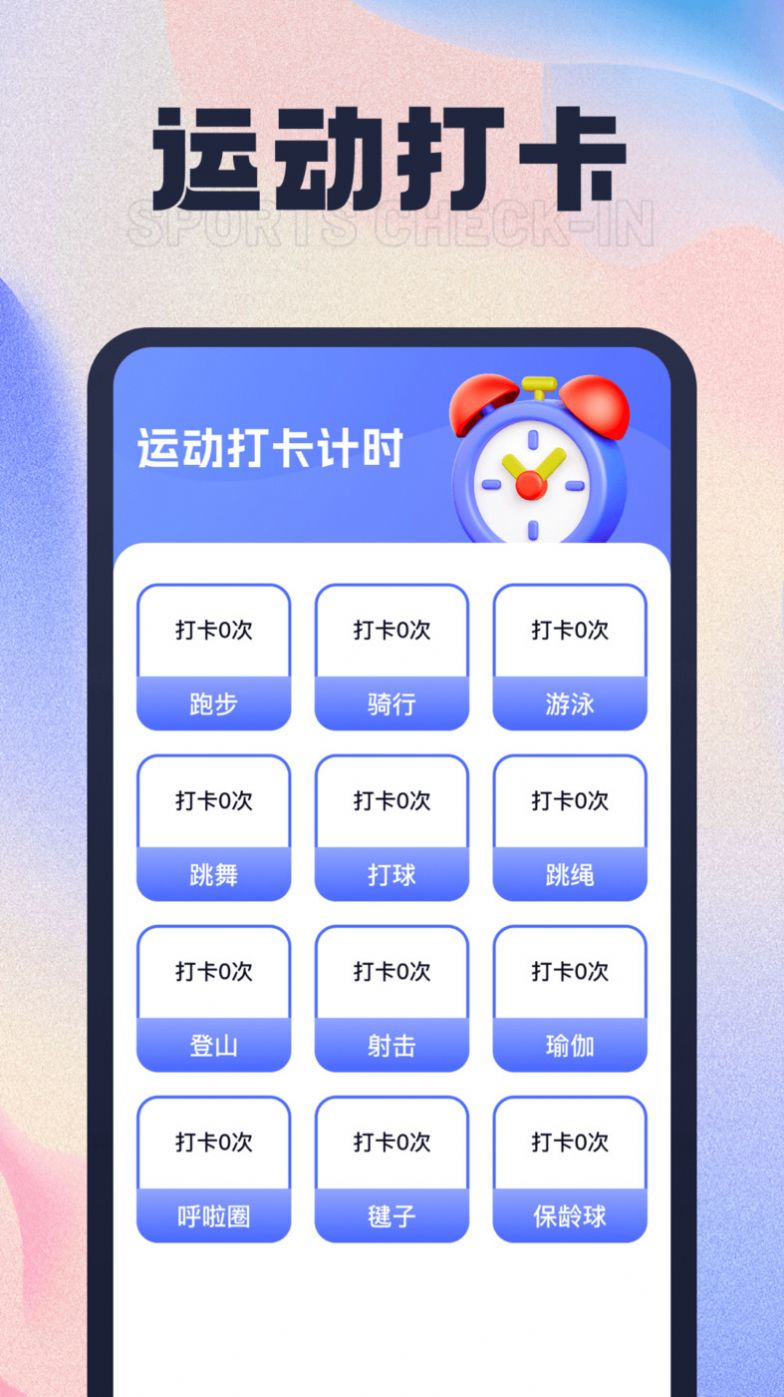
Task: Select the 瑜伽 (yoga) check-in card
Action: (x=570, y=998)
